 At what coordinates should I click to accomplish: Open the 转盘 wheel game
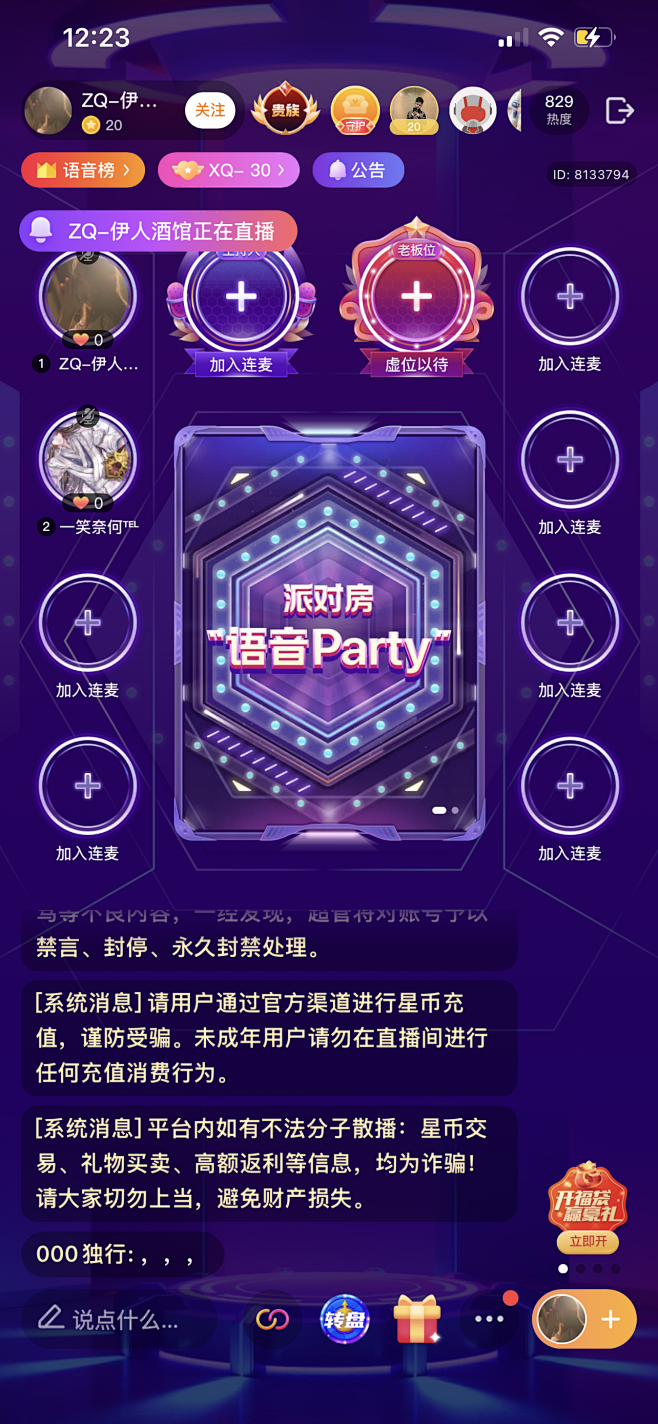pos(345,1320)
